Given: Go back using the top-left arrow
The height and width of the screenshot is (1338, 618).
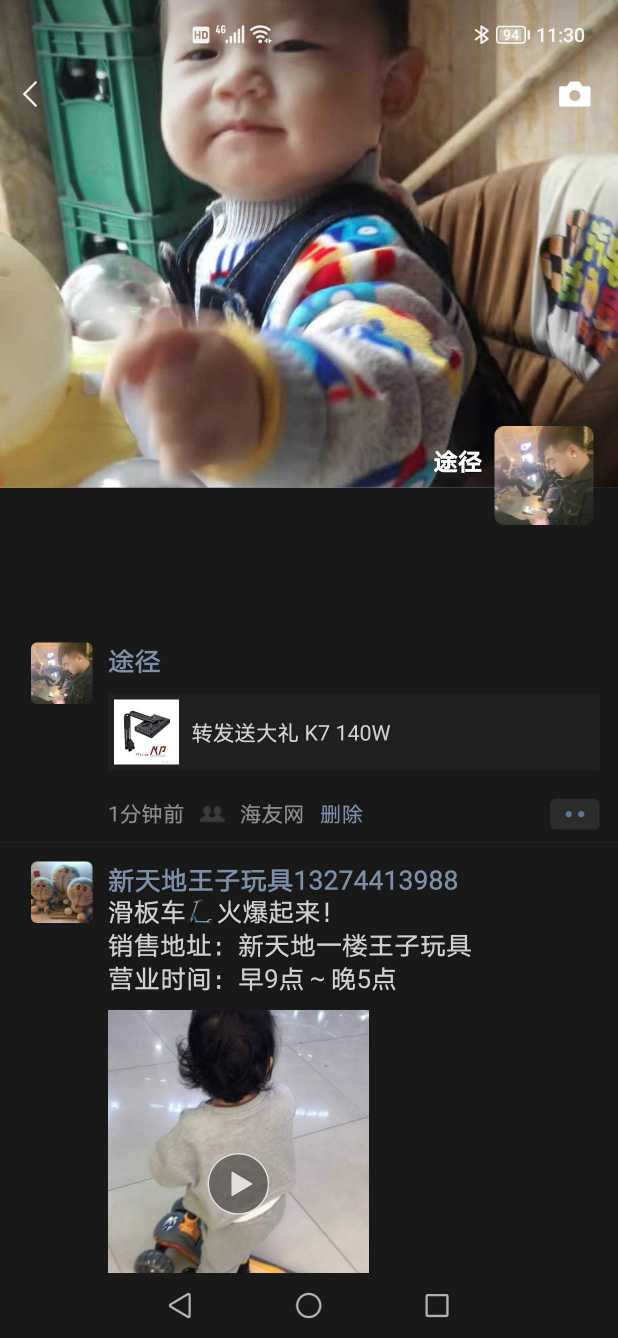Looking at the screenshot, I should (30, 95).
